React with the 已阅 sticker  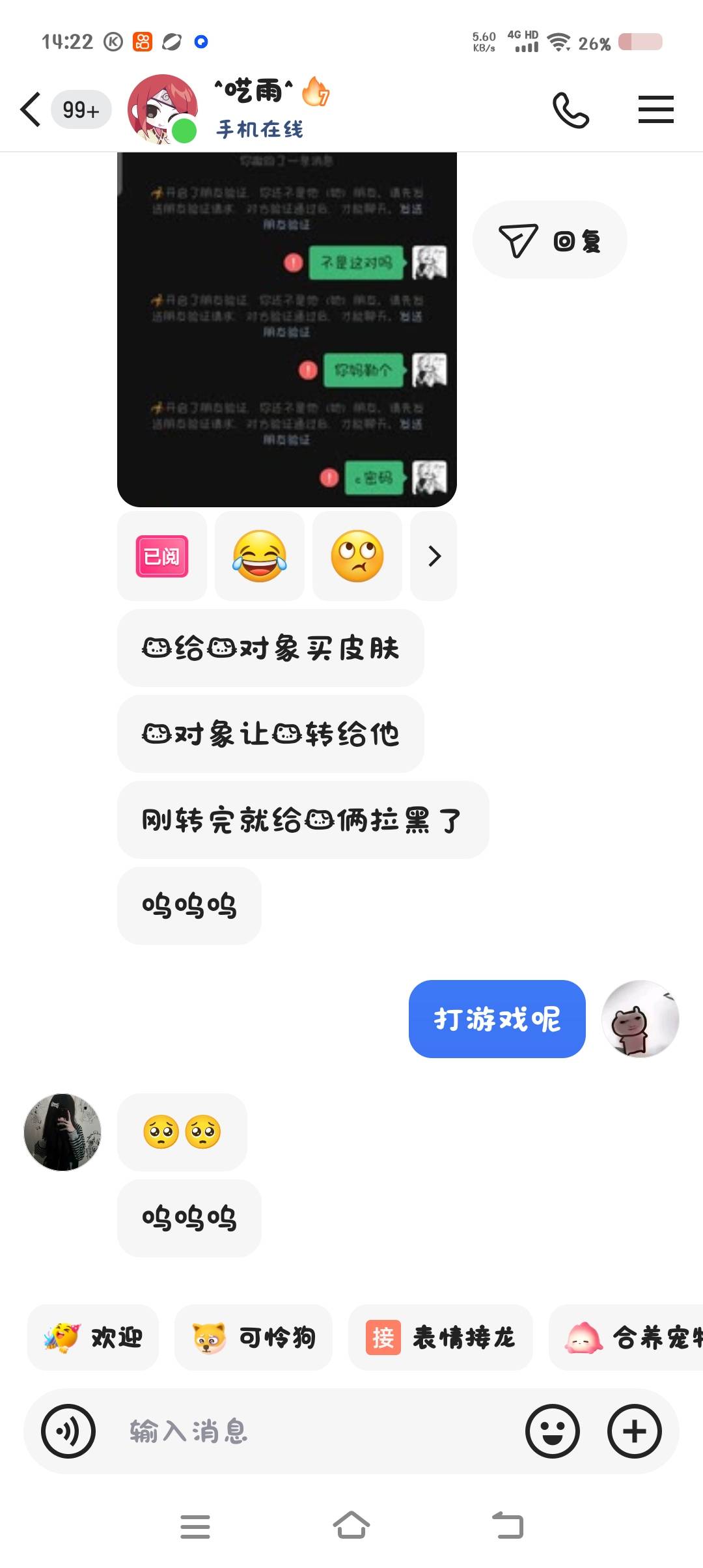coord(162,556)
